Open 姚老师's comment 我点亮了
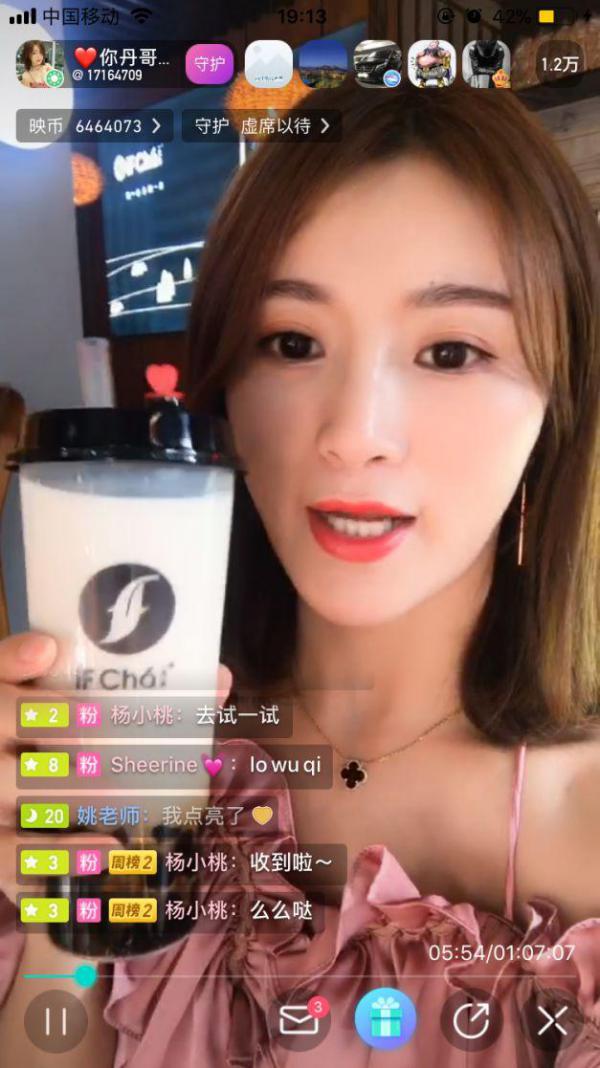The image size is (600, 1068). pyautogui.click(x=147, y=815)
